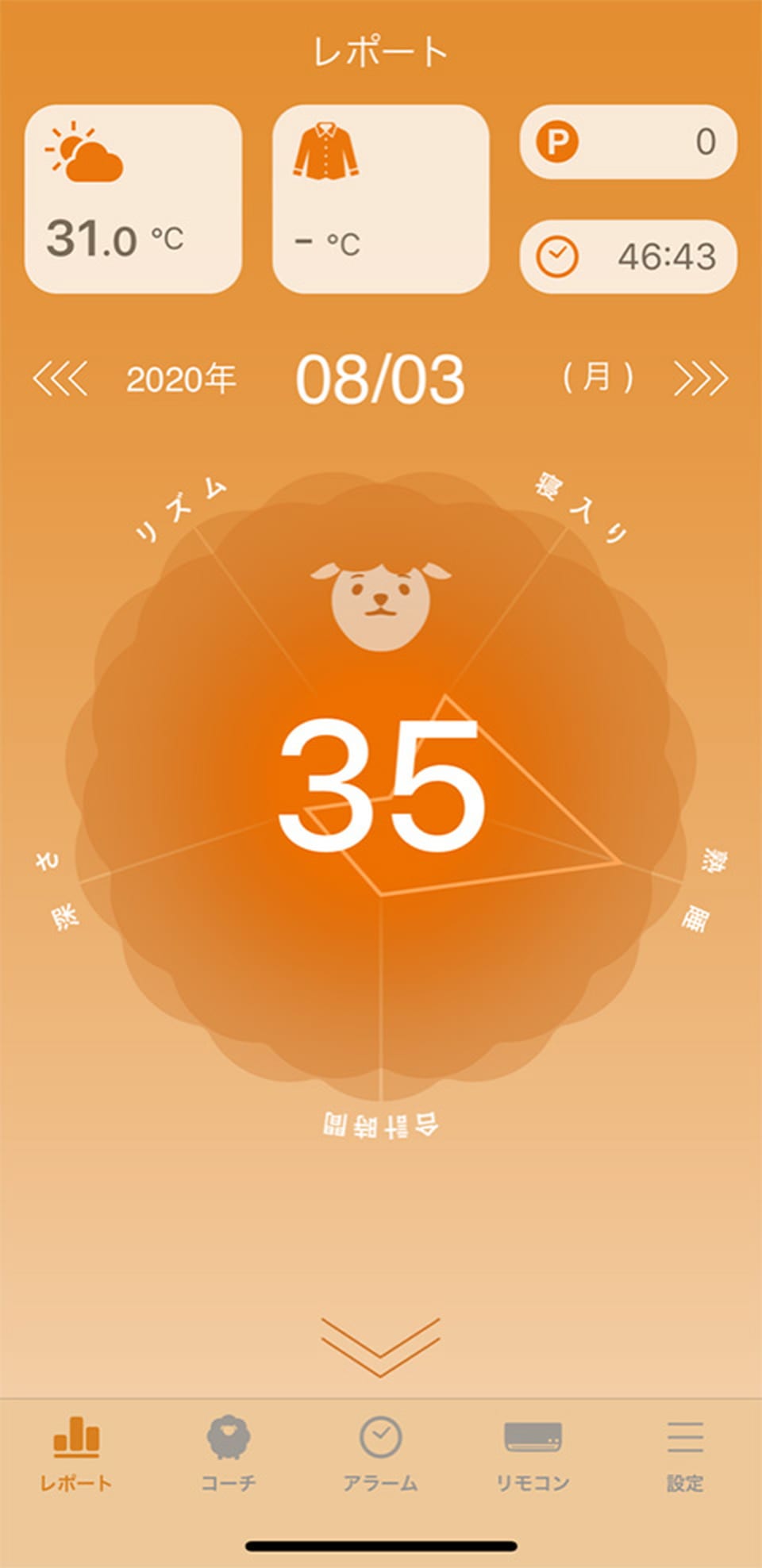The image size is (762, 1568).
Task: Open the sleep time 46:43 pill
Action: point(629,256)
